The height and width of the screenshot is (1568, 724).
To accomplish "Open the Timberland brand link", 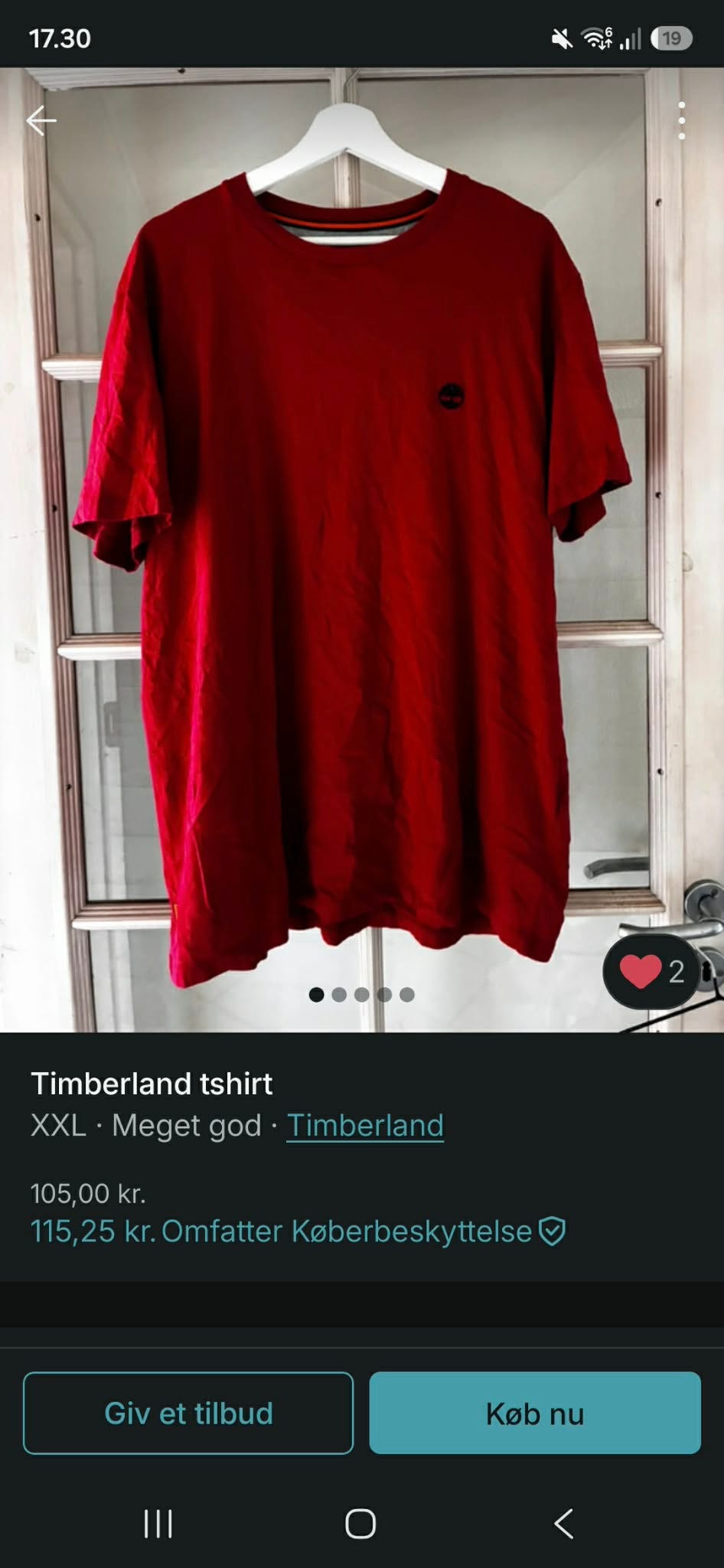I will 365,1125.
